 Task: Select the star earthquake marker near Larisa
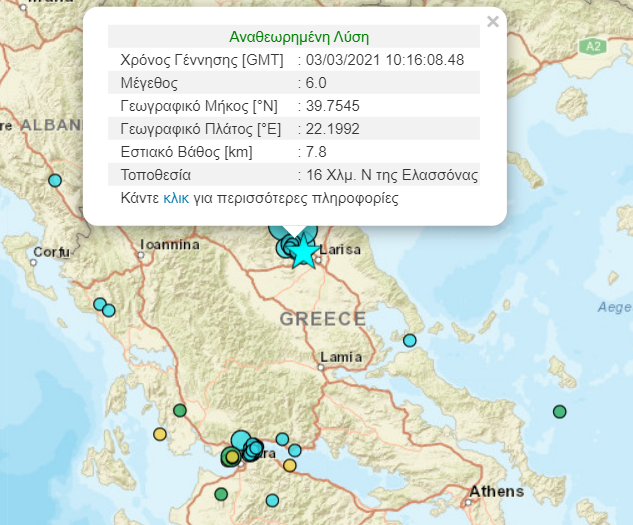tap(303, 252)
